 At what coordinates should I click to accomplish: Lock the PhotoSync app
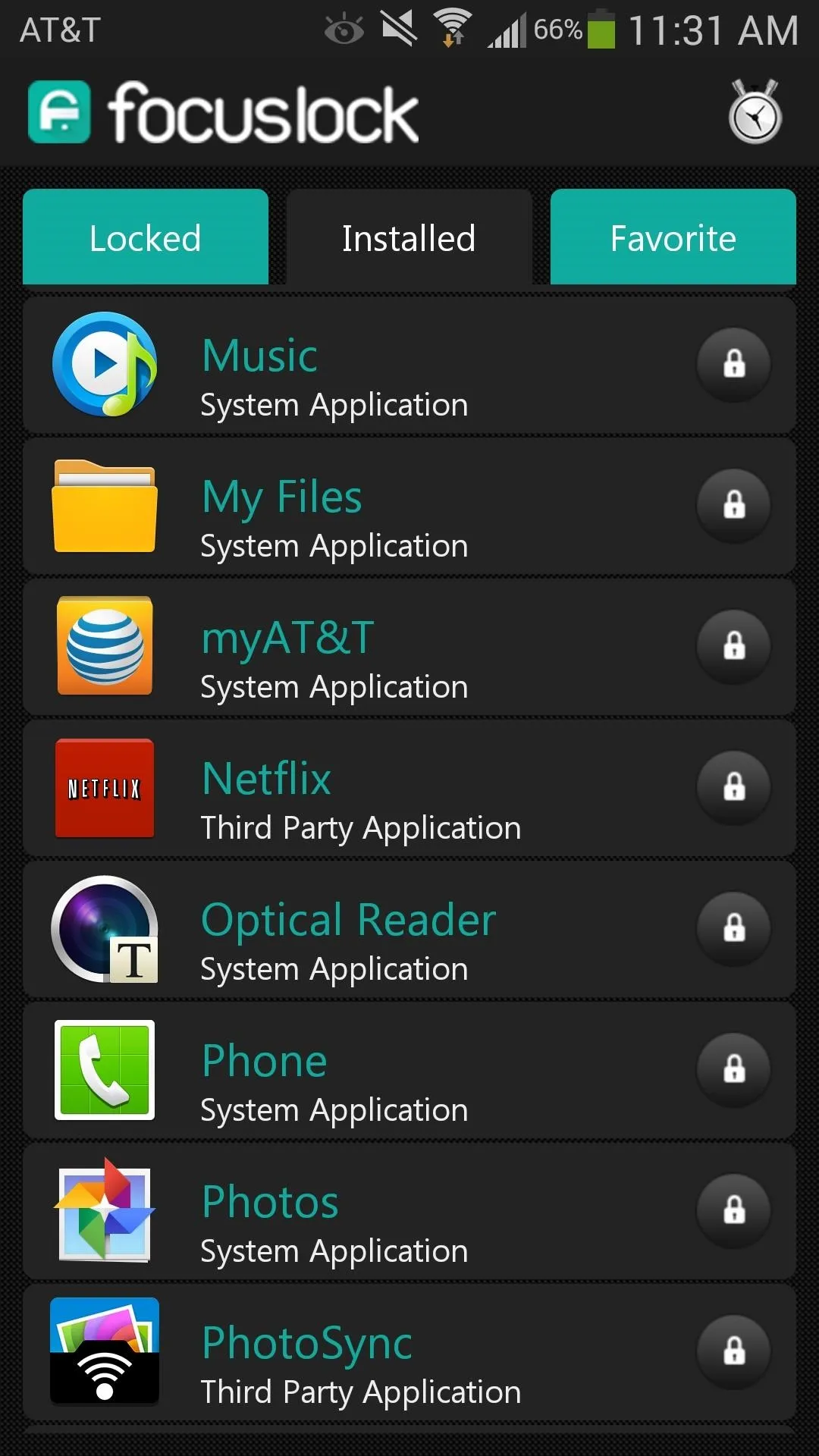click(x=734, y=1351)
